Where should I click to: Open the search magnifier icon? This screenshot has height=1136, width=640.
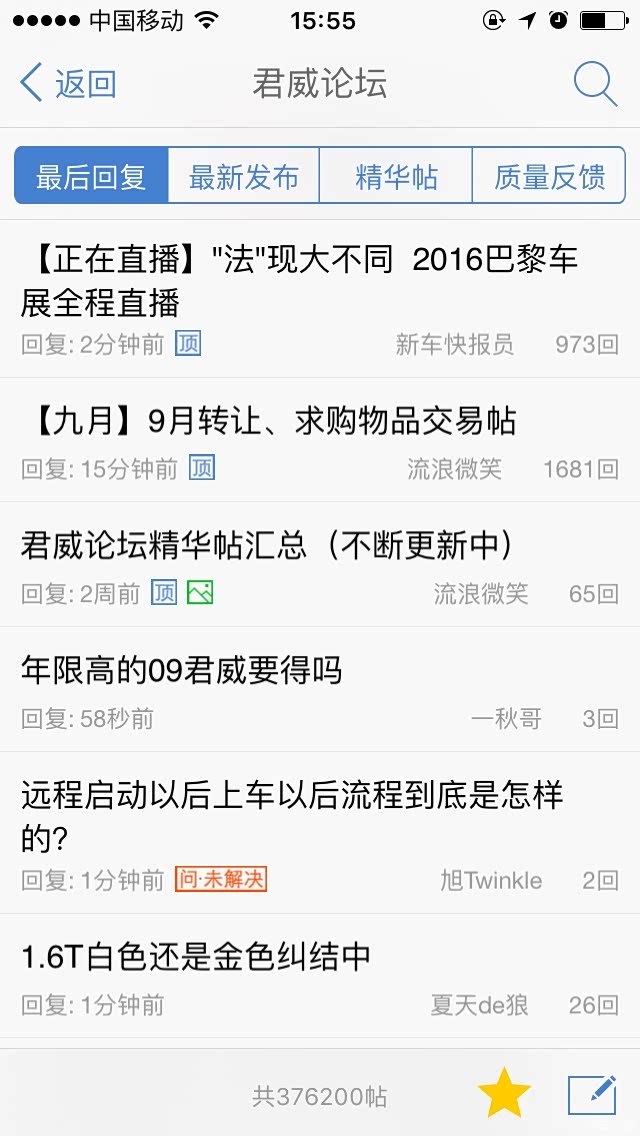pyautogui.click(x=595, y=84)
